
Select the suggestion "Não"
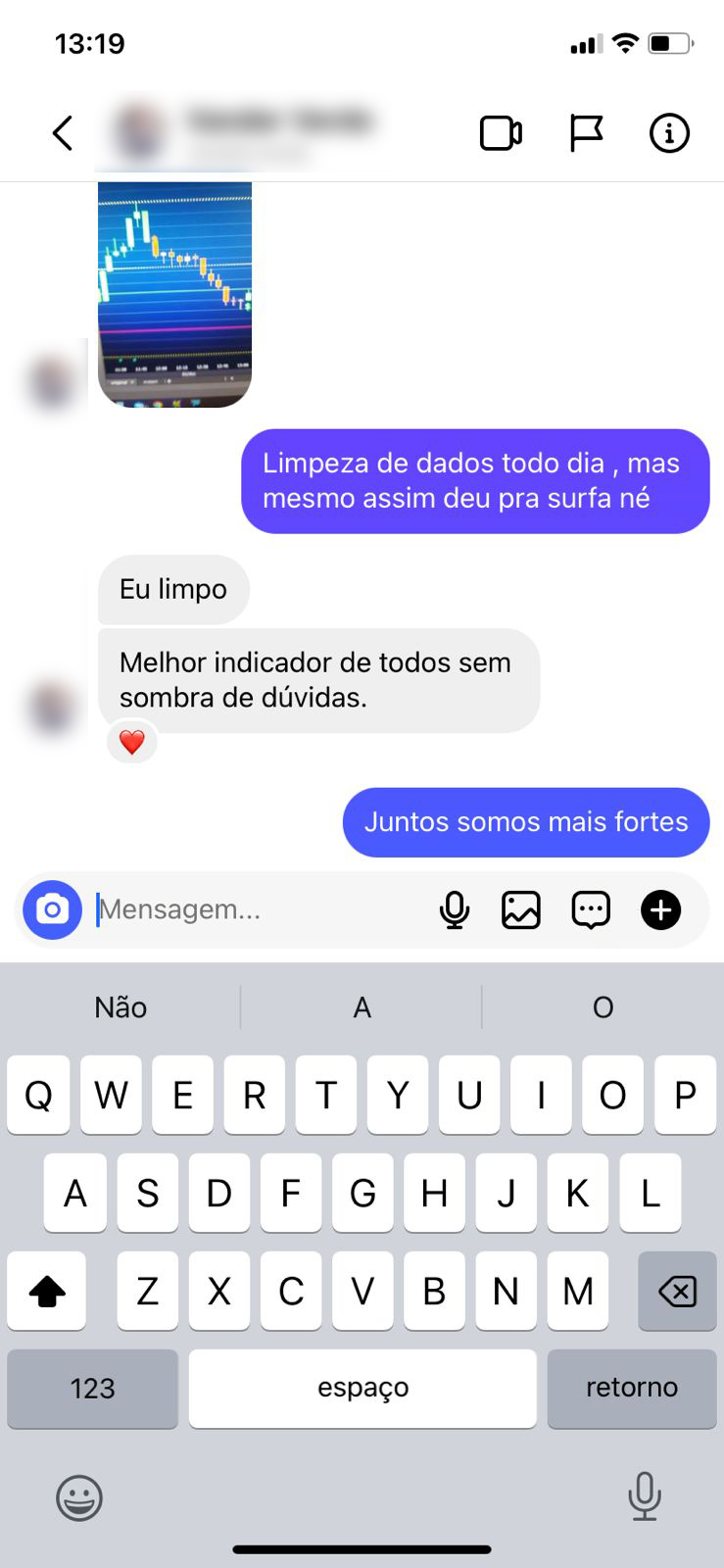coord(121,1007)
